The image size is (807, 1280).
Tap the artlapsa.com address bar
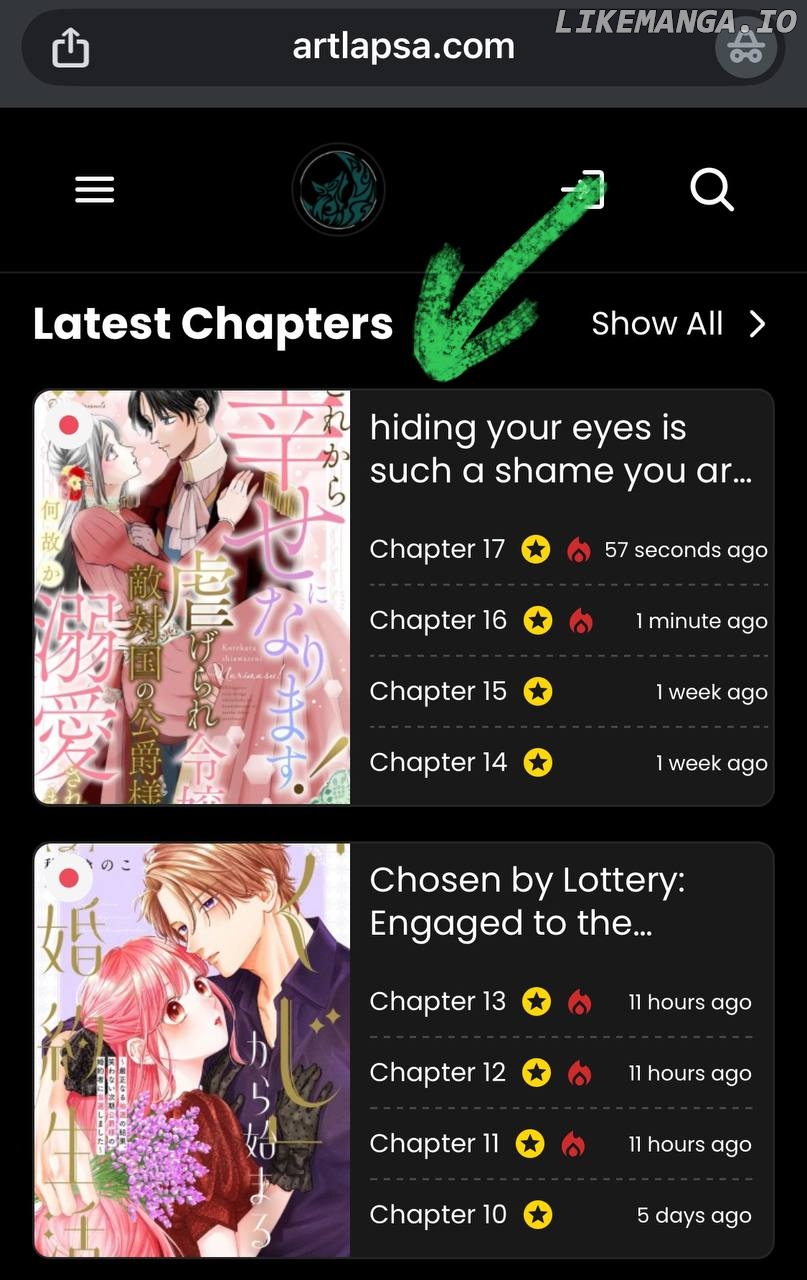click(x=403, y=47)
